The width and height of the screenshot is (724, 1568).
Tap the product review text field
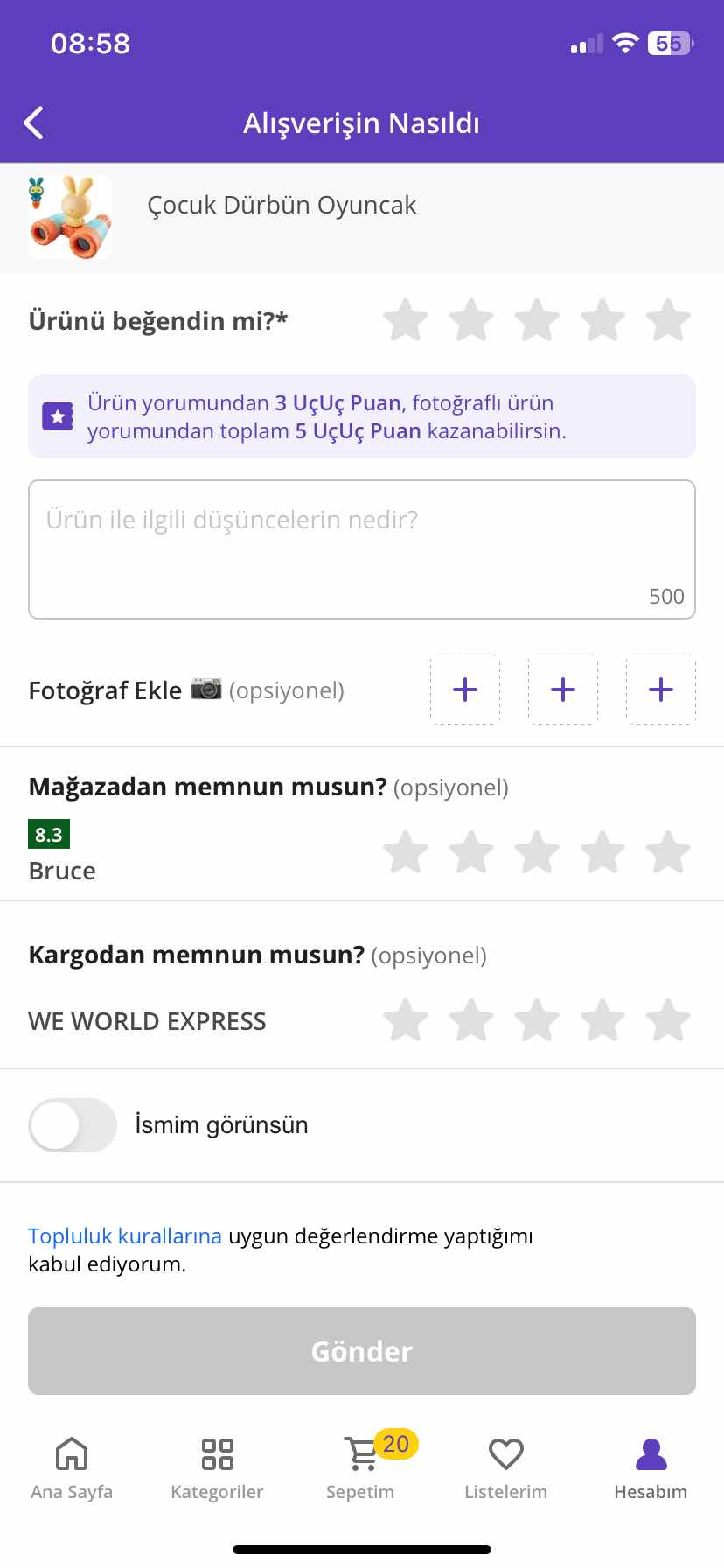tap(362, 549)
